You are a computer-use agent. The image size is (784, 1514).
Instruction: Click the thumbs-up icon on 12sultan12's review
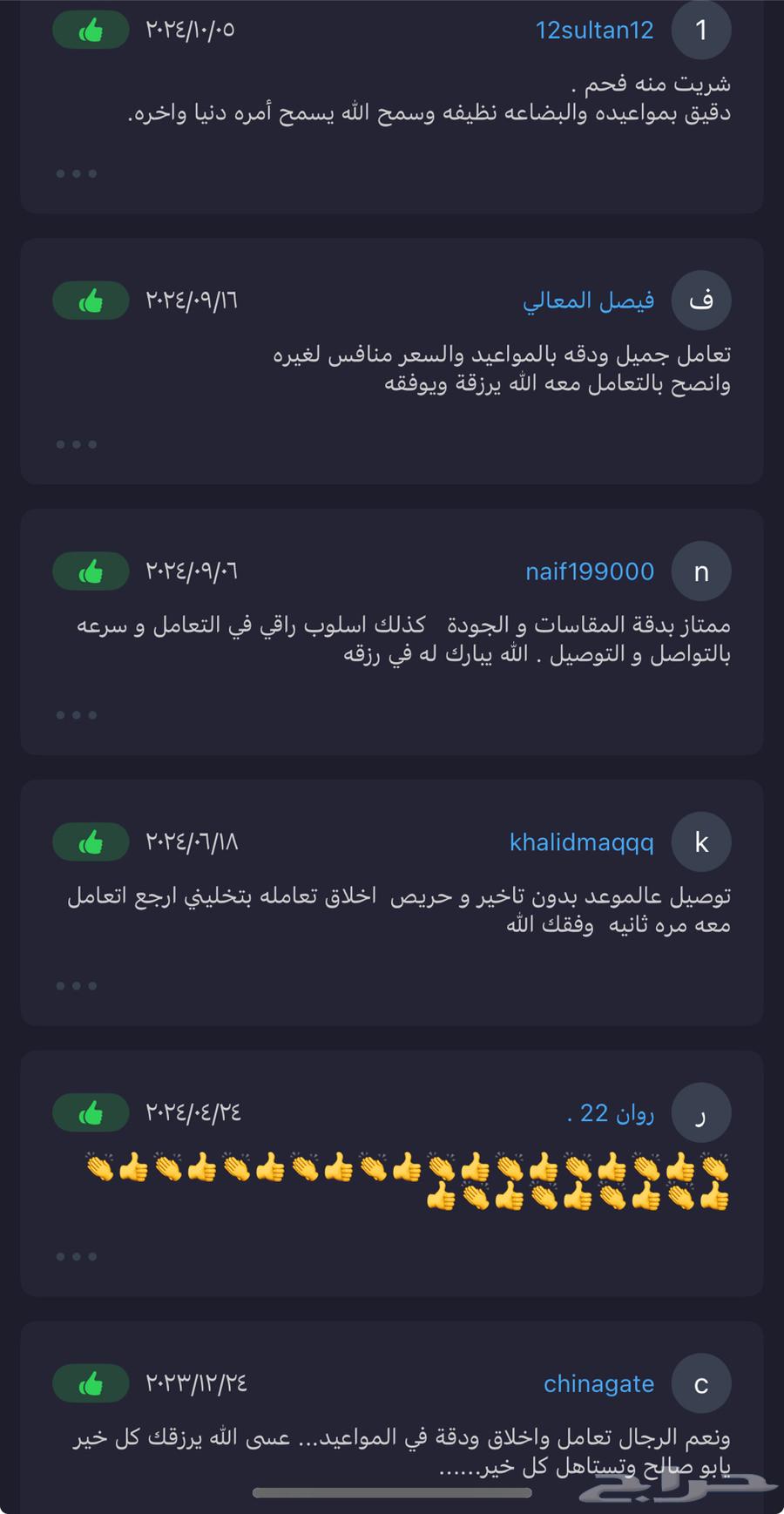(x=90, y=29)
